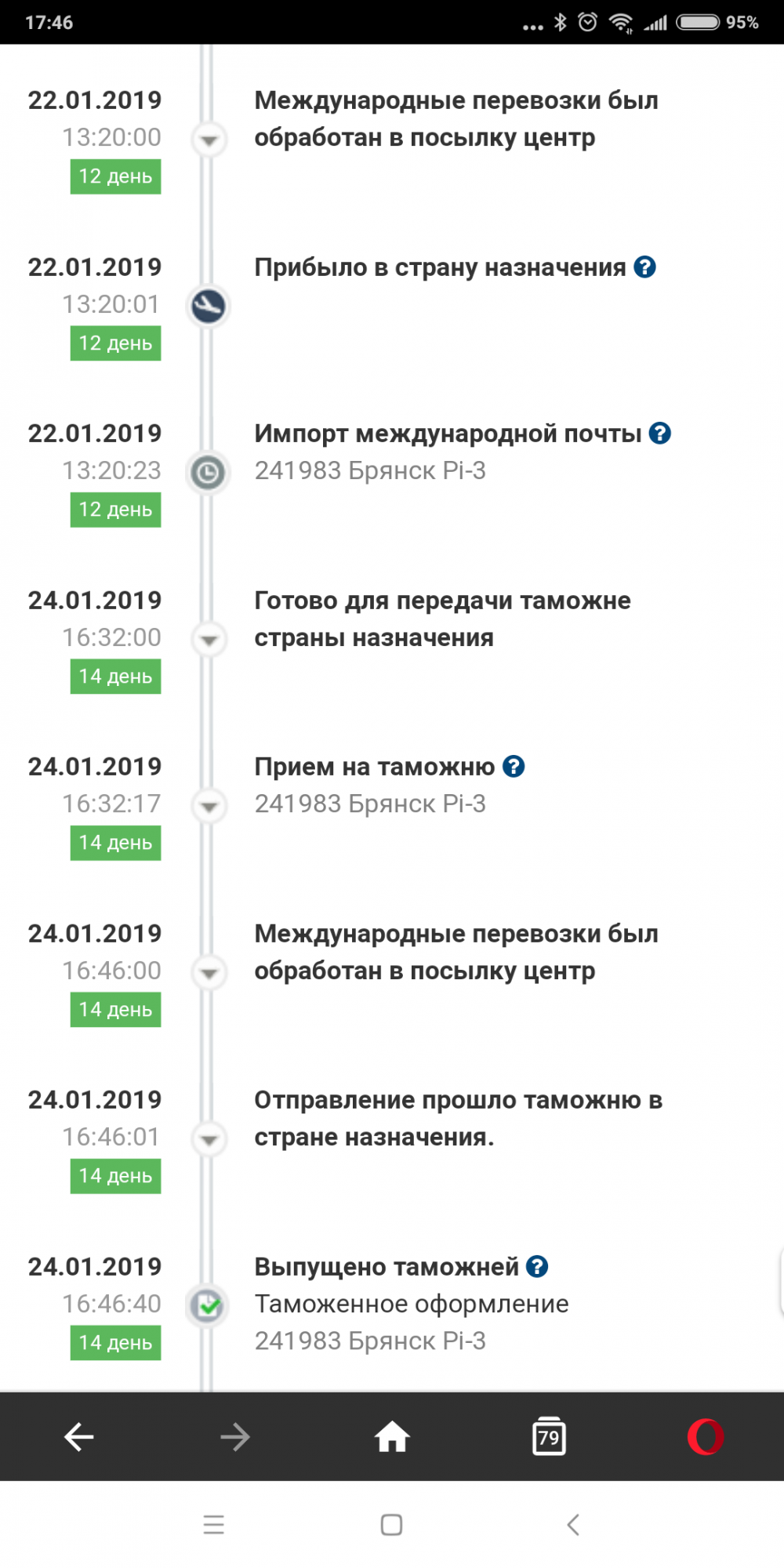Screen dimensions: 784x1568
Task: Show help for Прием на таможню
Action: 514,767
